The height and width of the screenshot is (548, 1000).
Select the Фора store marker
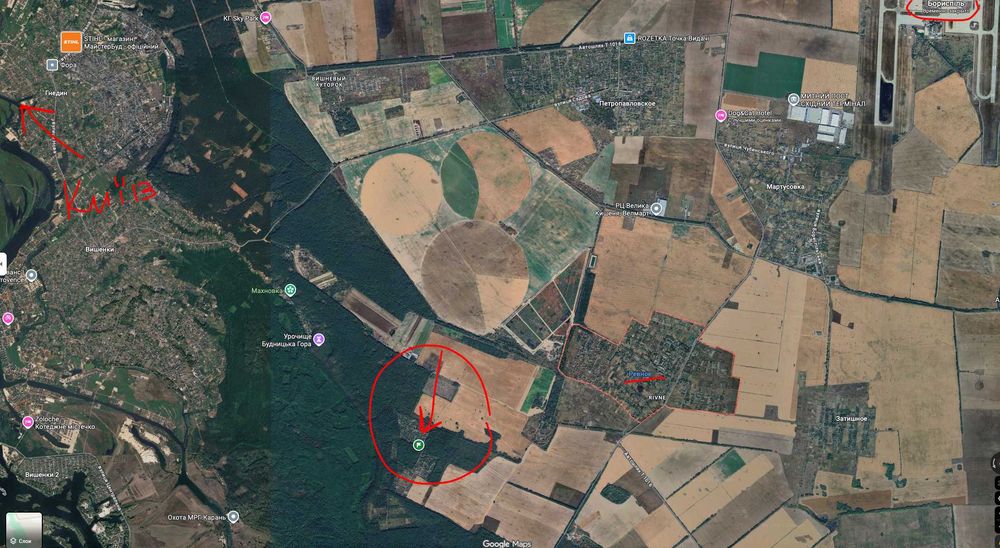tap(52, 65)
